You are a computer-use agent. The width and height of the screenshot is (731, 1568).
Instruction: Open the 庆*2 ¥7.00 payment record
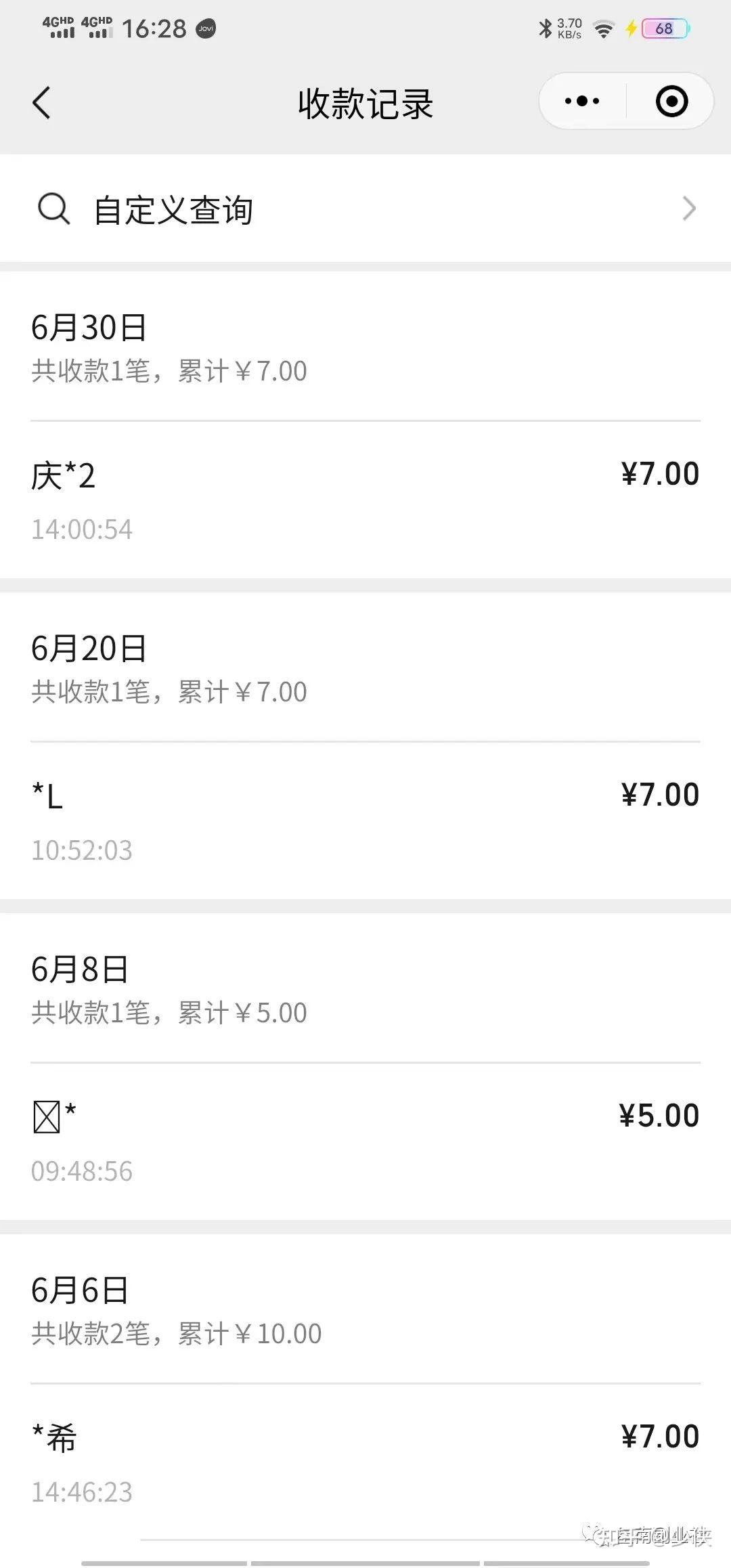point(365,500)
